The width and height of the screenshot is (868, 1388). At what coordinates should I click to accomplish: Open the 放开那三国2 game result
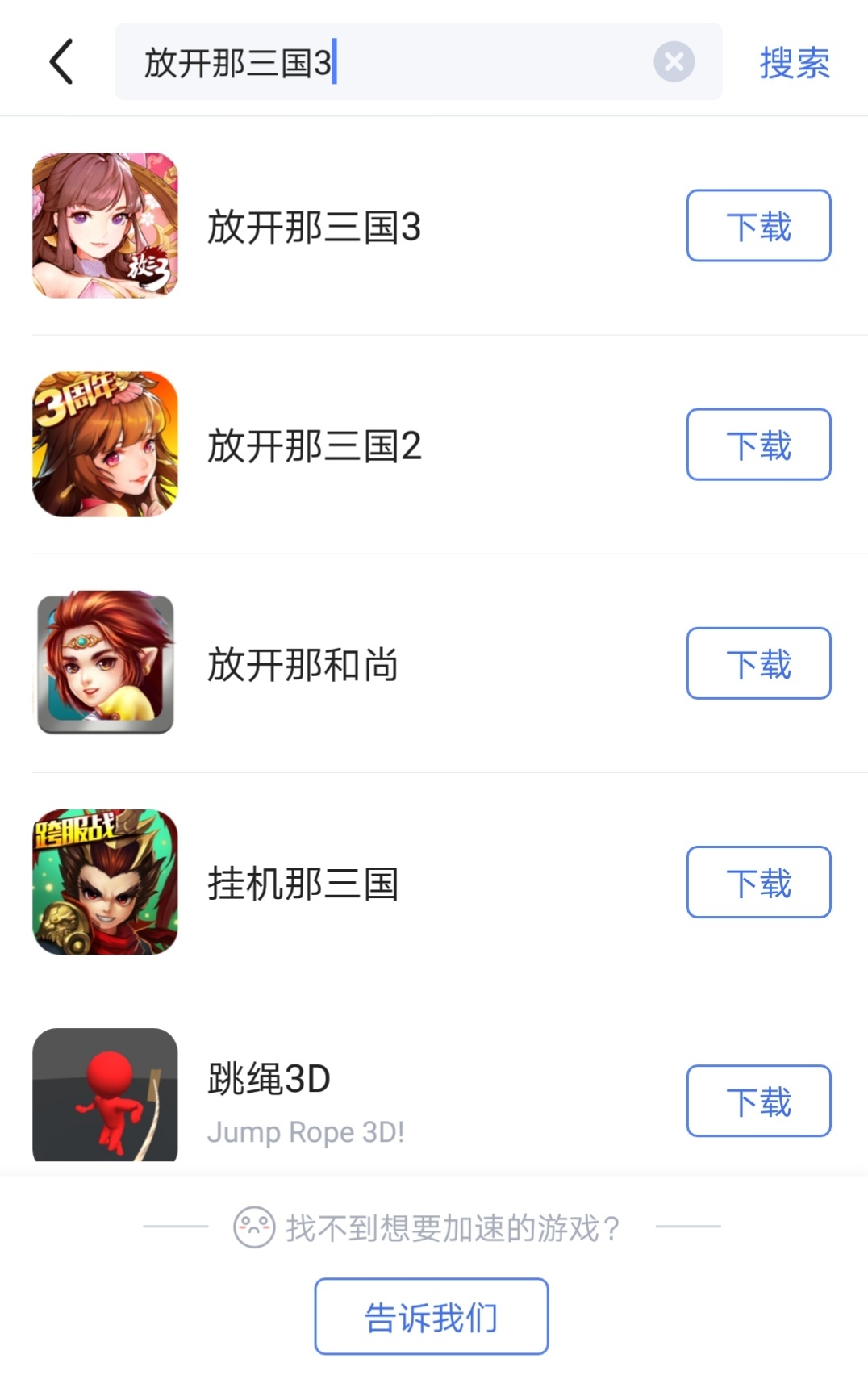point(314,445)
